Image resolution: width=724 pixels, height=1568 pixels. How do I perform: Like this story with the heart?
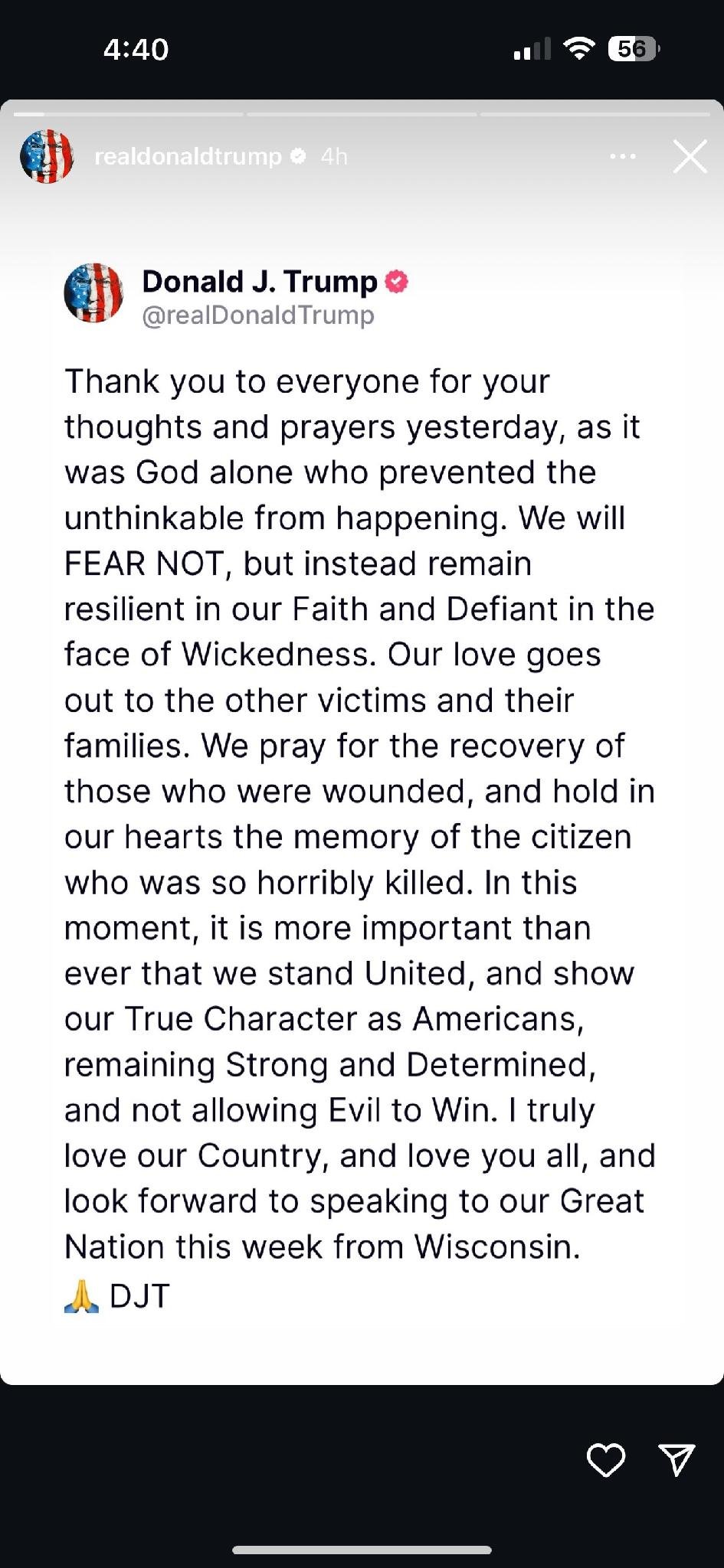point(605,1460)
